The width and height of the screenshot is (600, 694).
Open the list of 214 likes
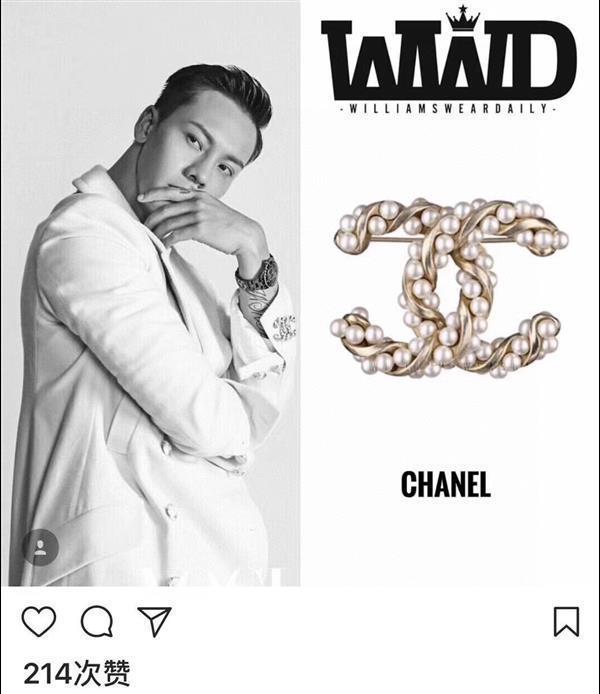pos(76,673)
